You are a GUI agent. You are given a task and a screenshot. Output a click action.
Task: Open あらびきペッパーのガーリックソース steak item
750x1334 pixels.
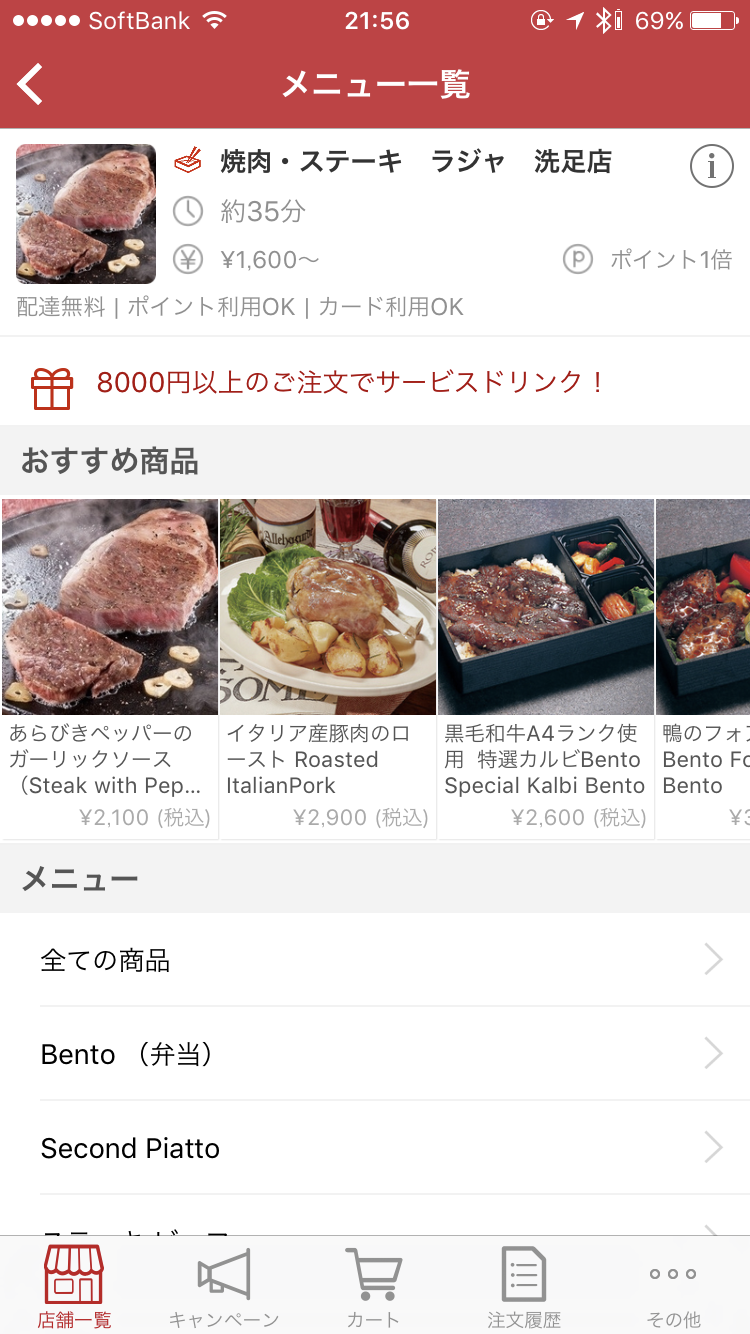point(110,665)
